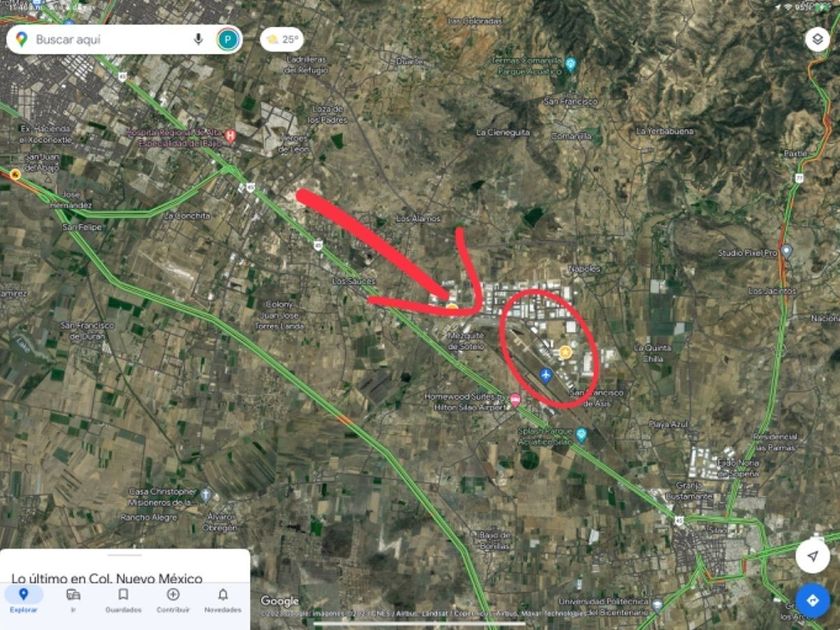Image resolution: width=840 pixels, height=630 pixels.
Task: Center the map on my location
Action: click(812, 555)
